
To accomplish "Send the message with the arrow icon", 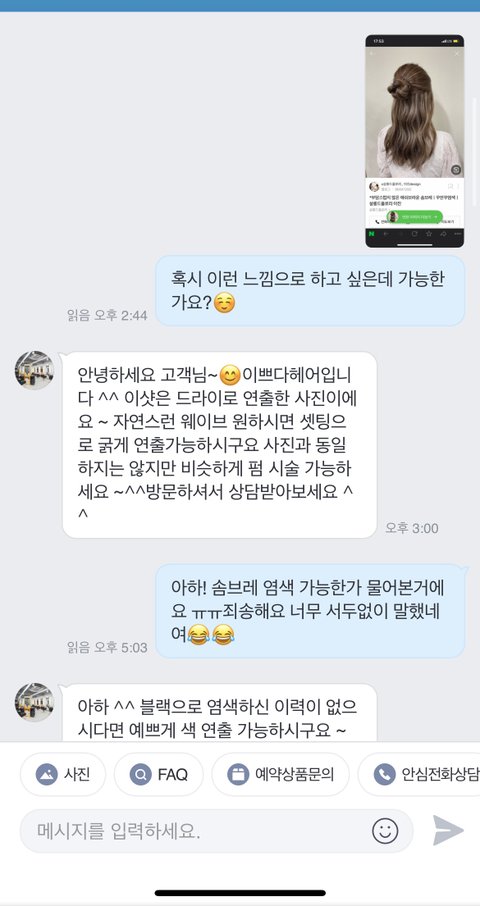I will pyautogui.click(x=448, y=830).
